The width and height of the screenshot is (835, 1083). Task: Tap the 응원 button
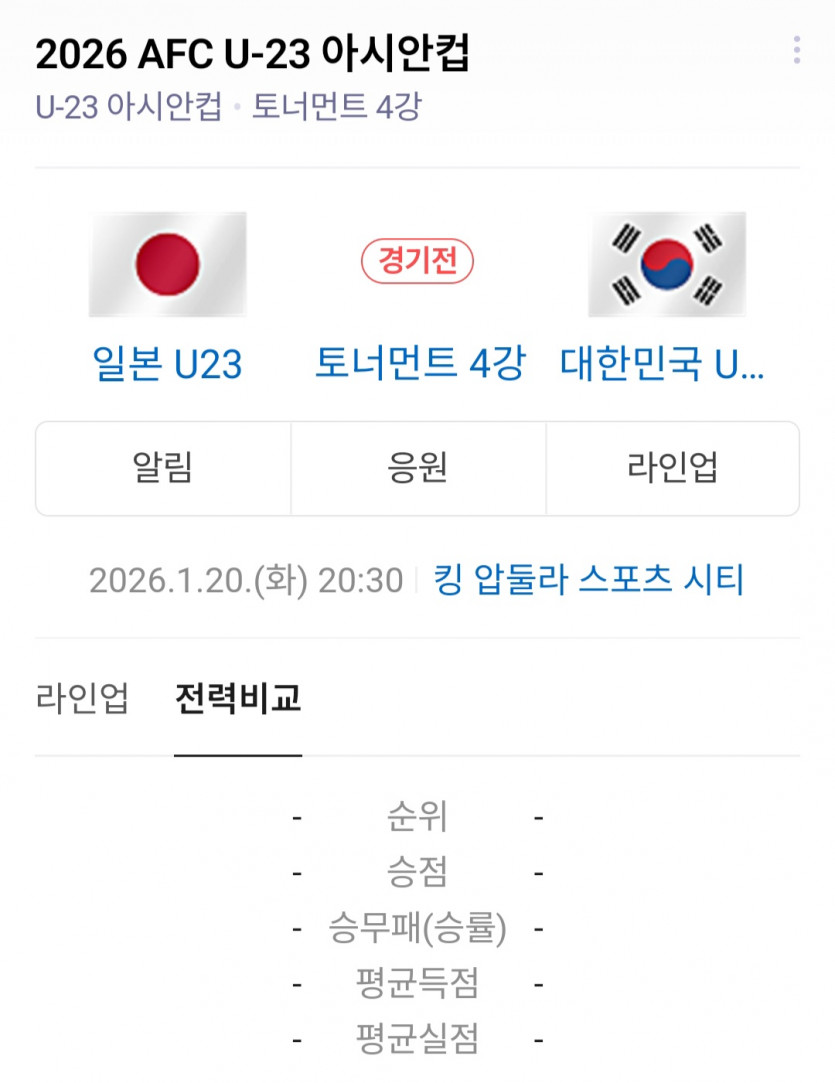(418, 468)
